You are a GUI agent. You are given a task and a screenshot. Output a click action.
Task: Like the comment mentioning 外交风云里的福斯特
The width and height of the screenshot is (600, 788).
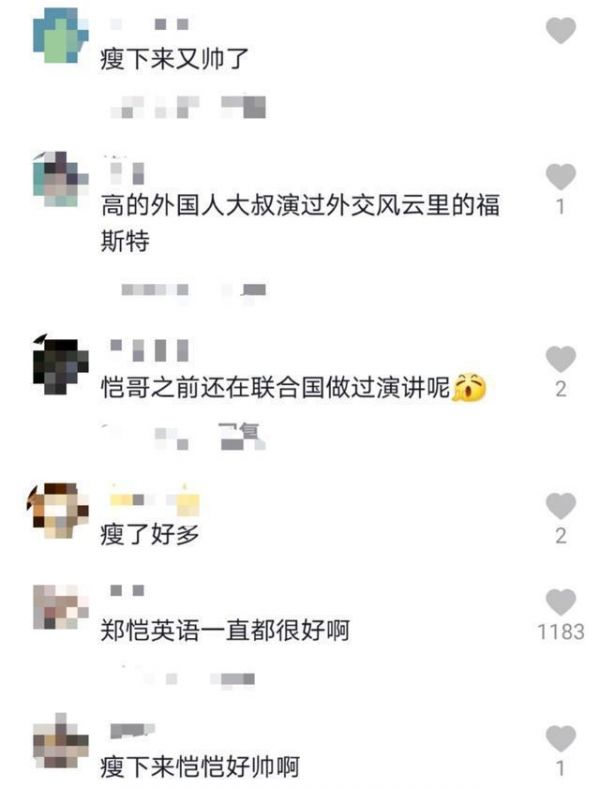561,178
